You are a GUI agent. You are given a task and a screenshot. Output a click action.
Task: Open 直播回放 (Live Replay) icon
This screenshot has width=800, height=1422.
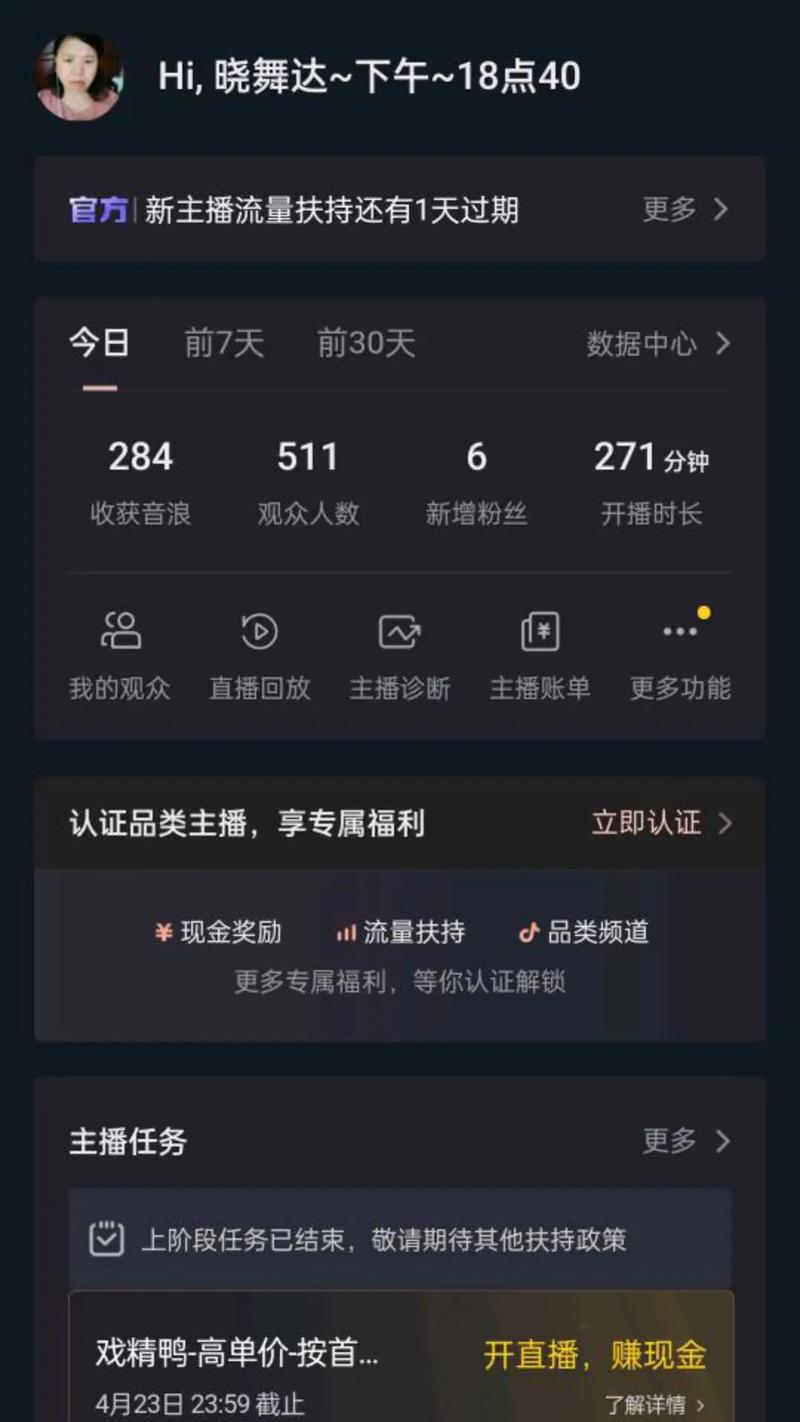(x=260, y=633)
